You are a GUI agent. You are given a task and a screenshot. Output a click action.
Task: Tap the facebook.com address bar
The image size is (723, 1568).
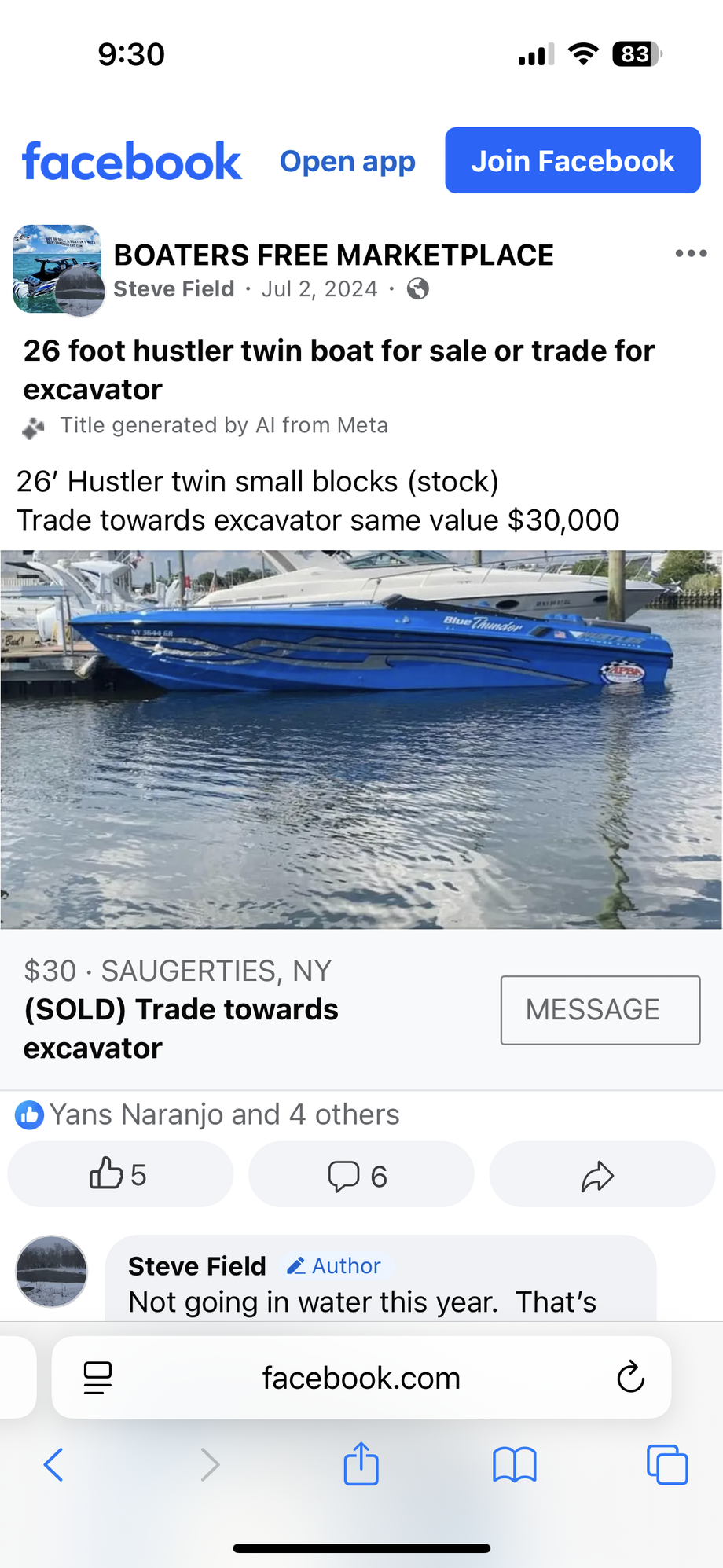361,1378
